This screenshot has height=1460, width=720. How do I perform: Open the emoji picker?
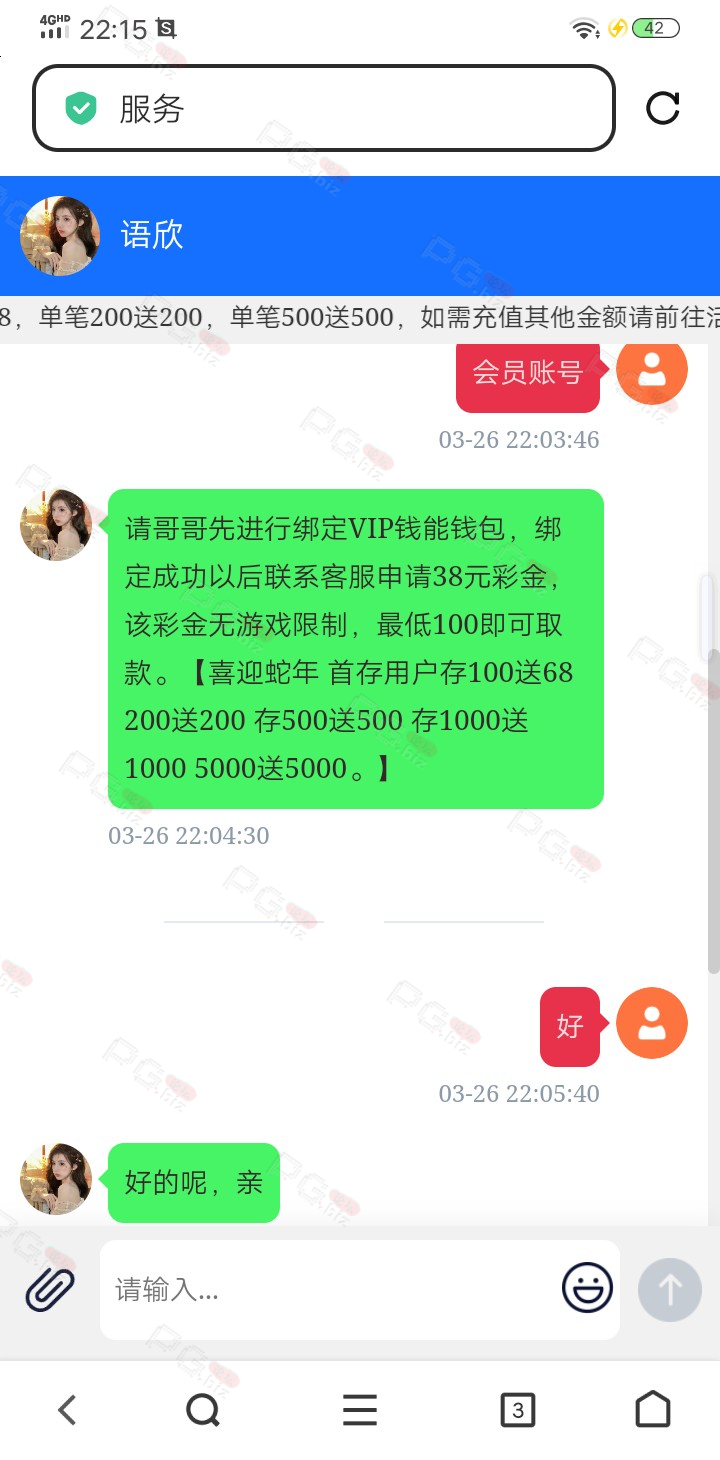click(587, 1288)
